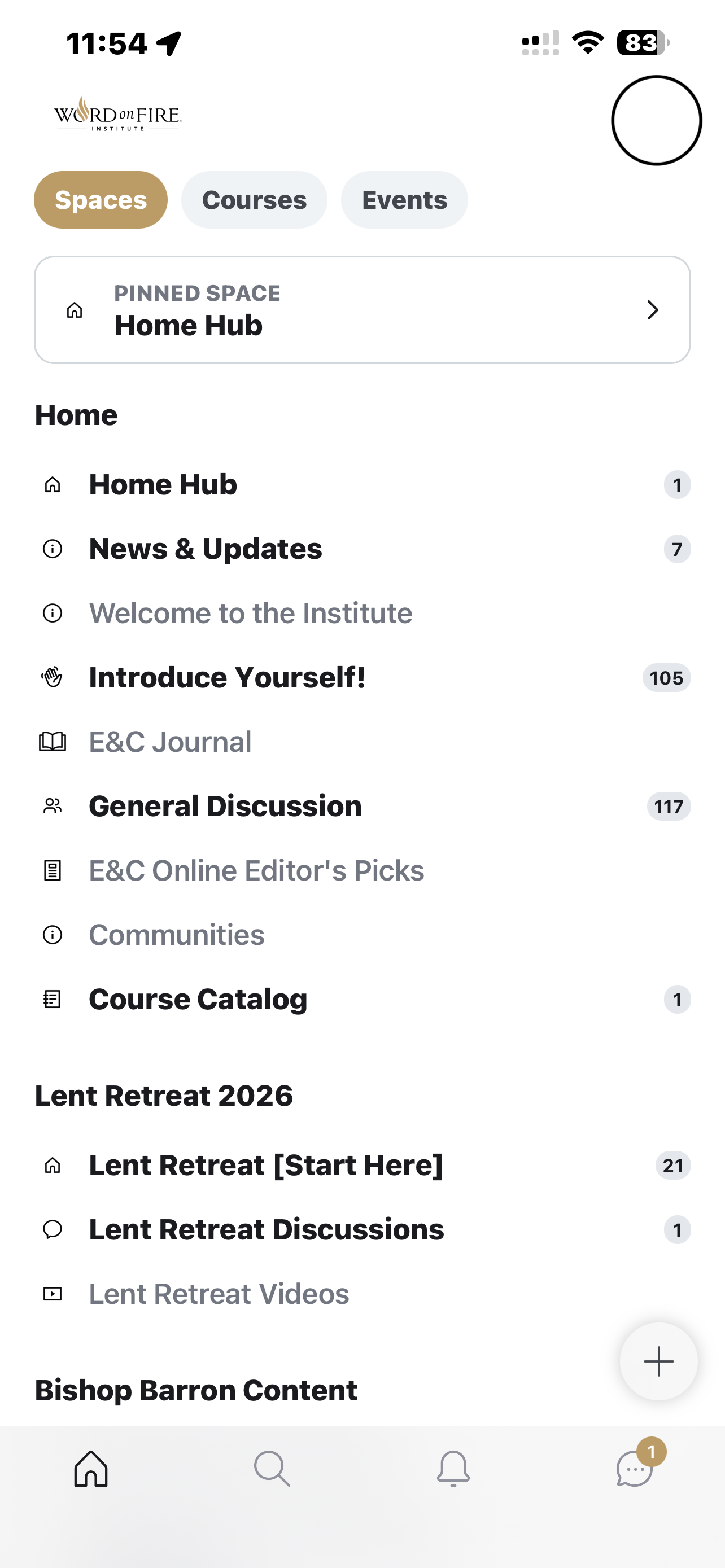Tap the floating plus button

(x=658, y=1361)
